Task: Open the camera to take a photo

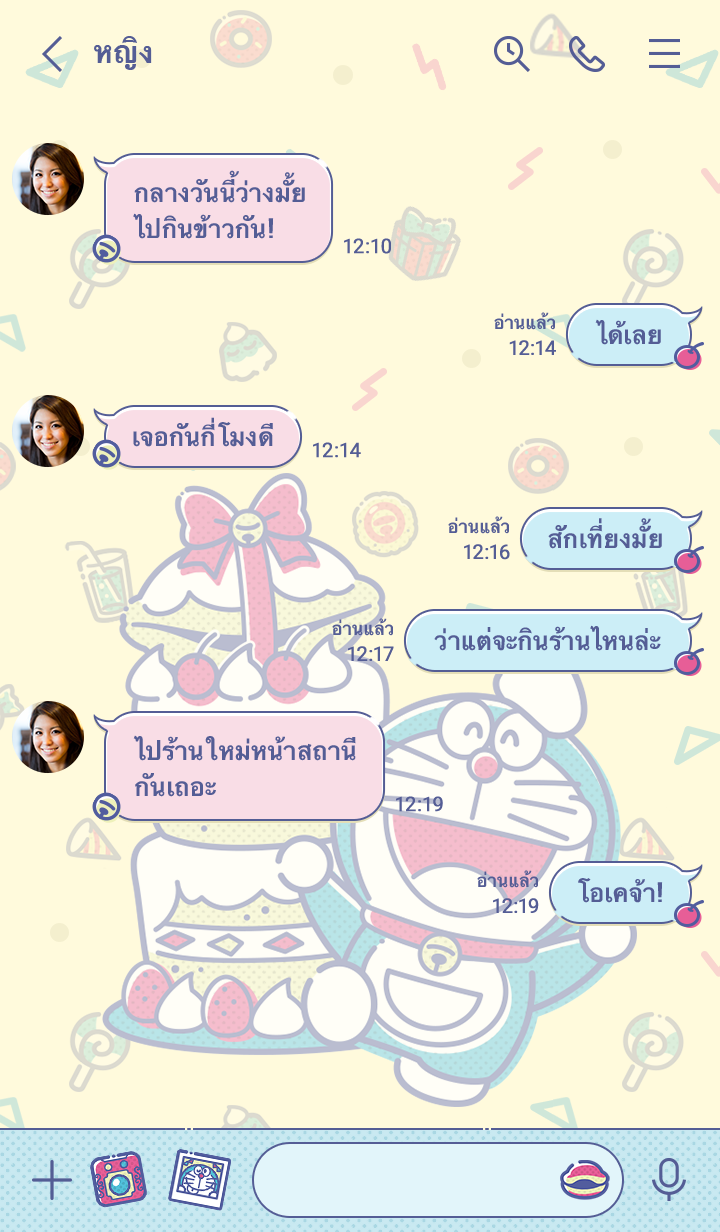Action: point(118,1180)
